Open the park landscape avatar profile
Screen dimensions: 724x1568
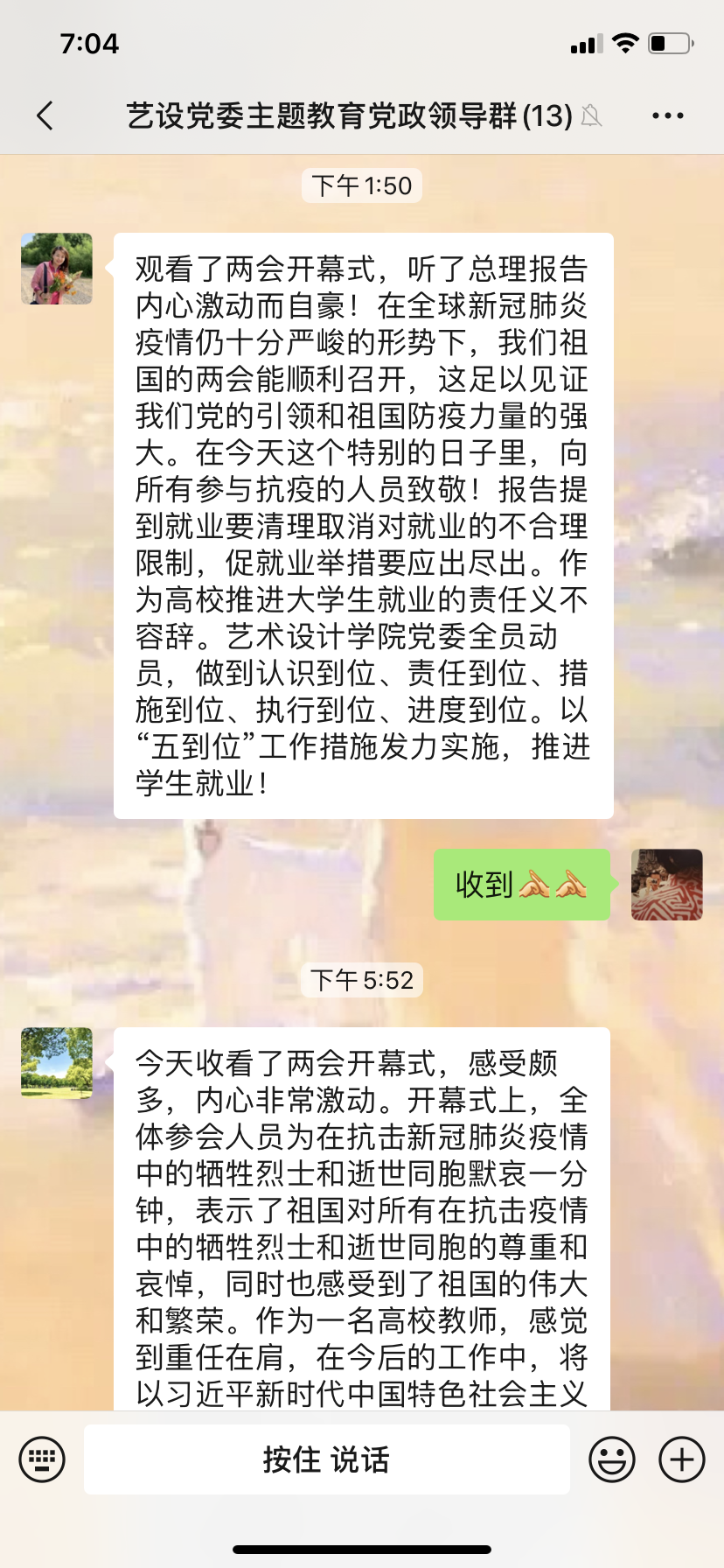(57, 1062)
